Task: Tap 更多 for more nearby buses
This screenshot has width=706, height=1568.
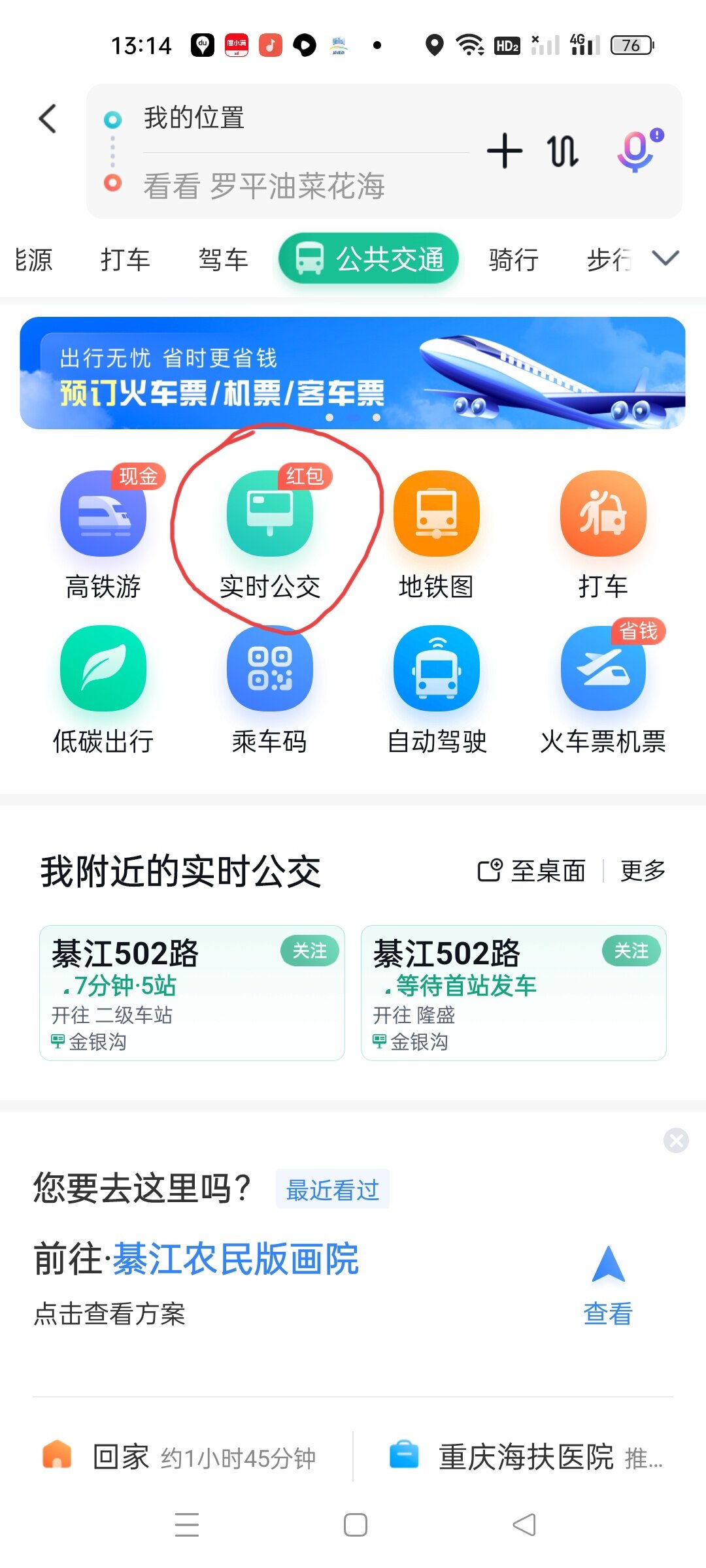Action: point(643,871)
